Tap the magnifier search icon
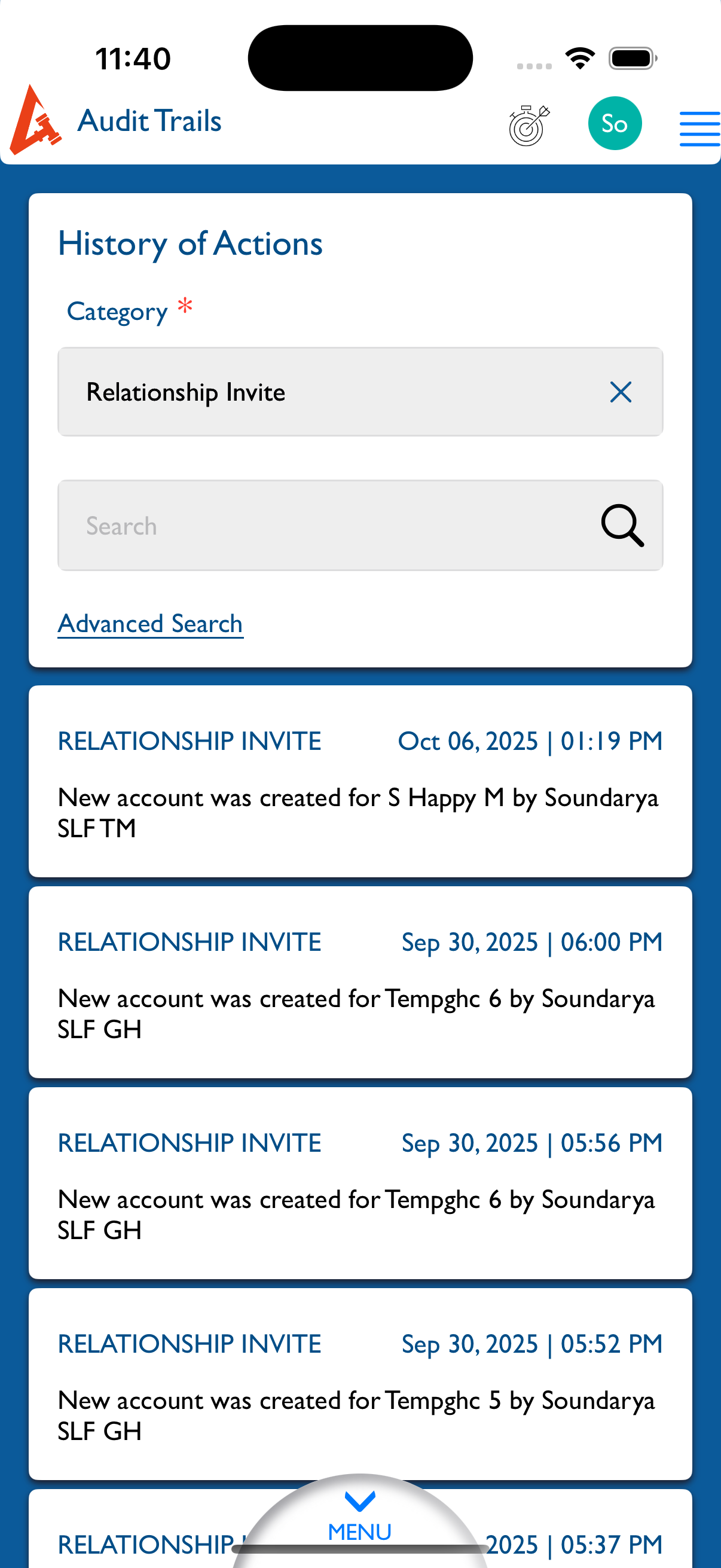 (x=622, y=525)
